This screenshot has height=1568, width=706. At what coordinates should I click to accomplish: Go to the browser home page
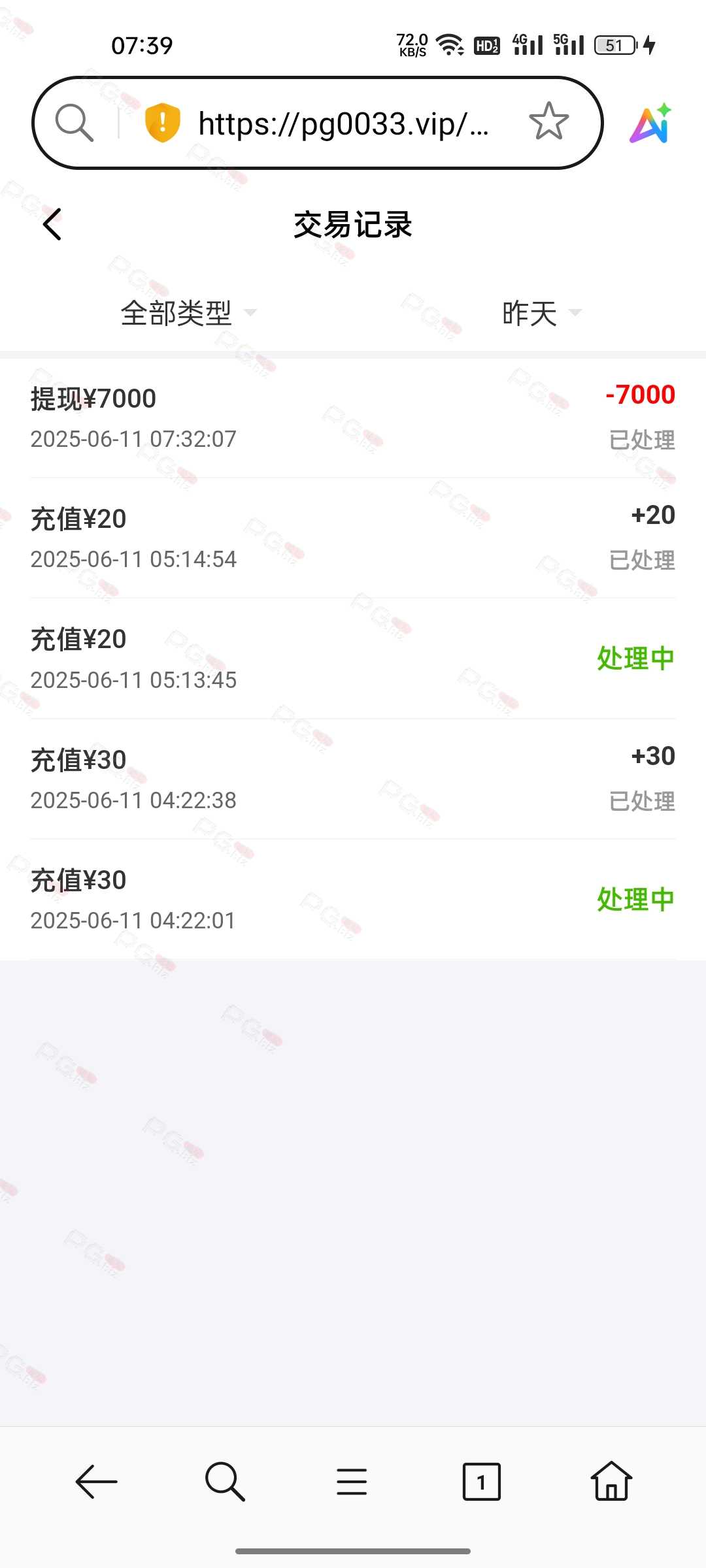(611, 1481)
